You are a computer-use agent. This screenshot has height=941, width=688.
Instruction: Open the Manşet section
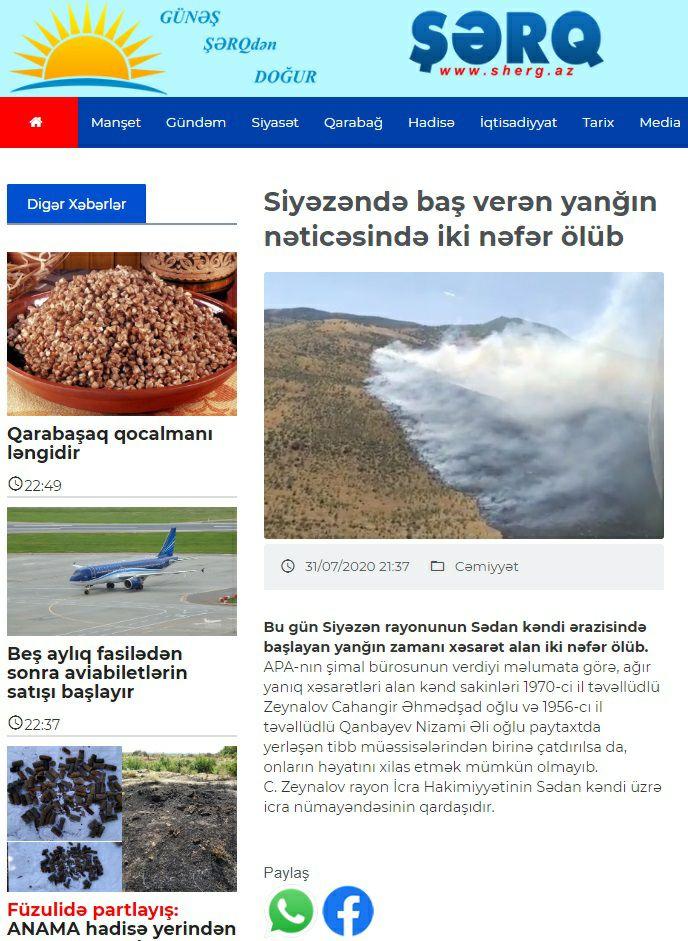(x=116, y=122)
